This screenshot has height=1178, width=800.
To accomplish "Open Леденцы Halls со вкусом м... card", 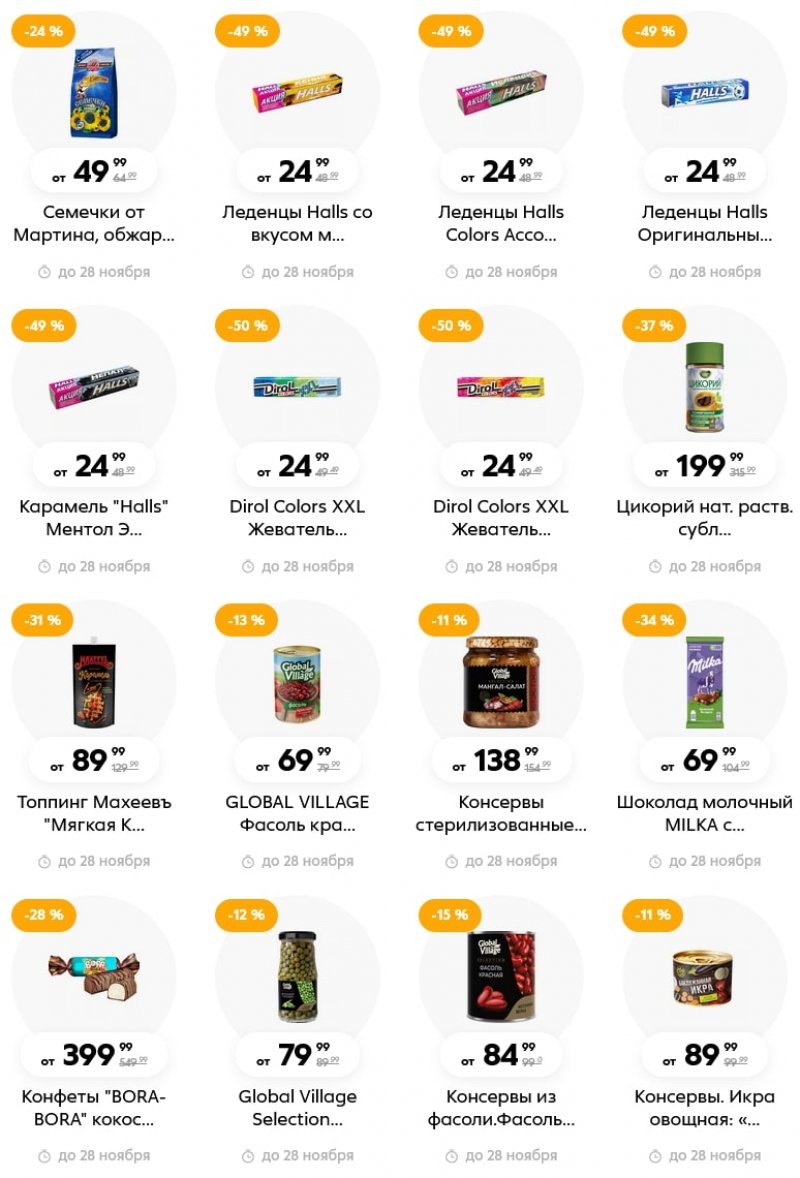I will (297, 223).
